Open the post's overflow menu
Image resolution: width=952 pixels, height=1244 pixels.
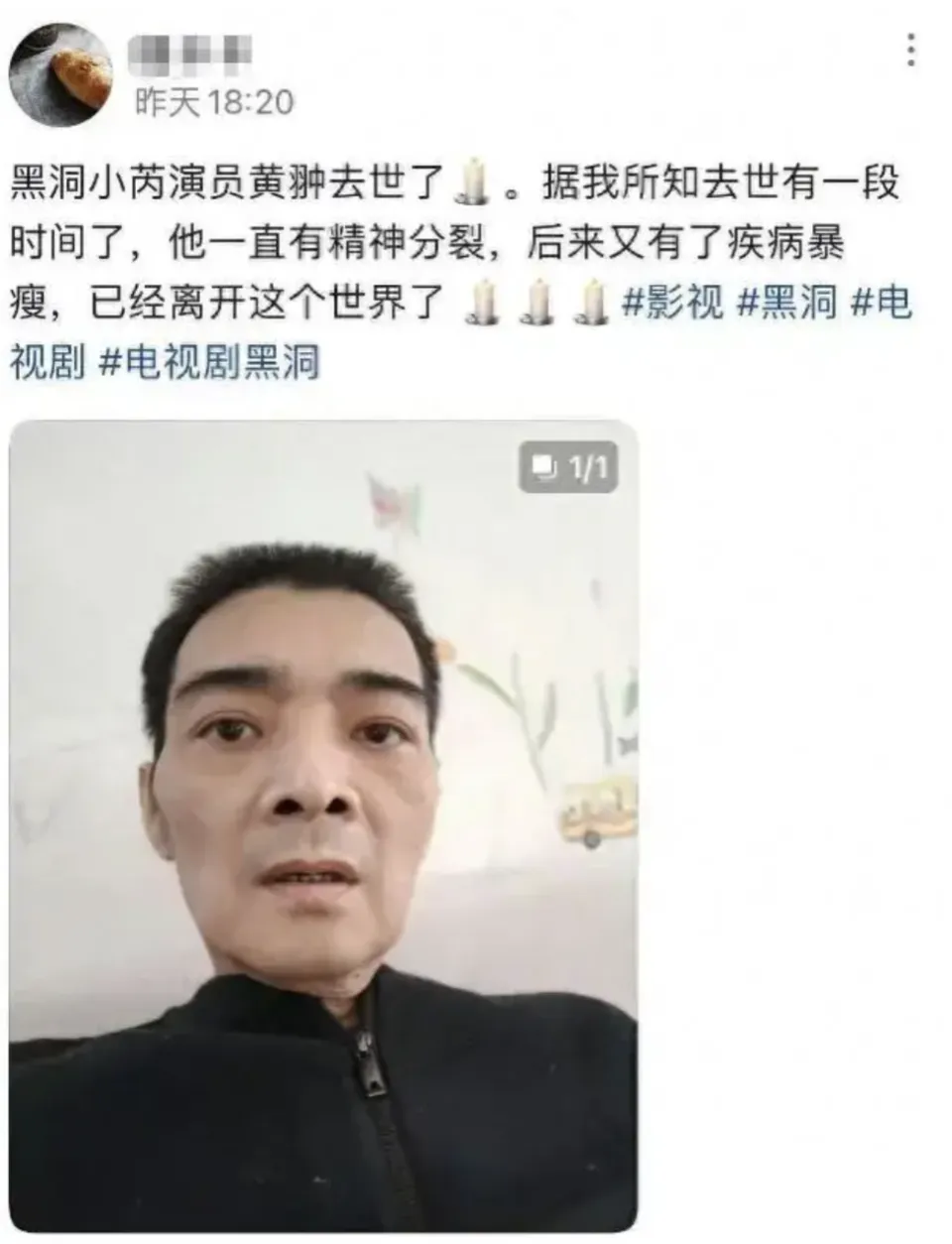click(912, 50)
